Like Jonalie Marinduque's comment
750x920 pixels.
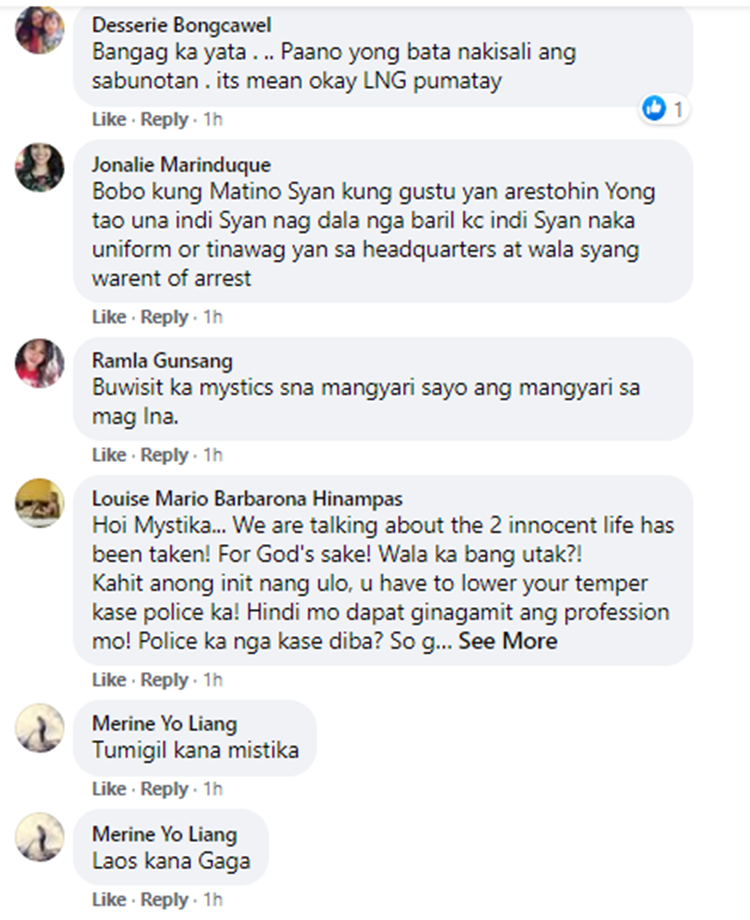(x=108, y=317)
